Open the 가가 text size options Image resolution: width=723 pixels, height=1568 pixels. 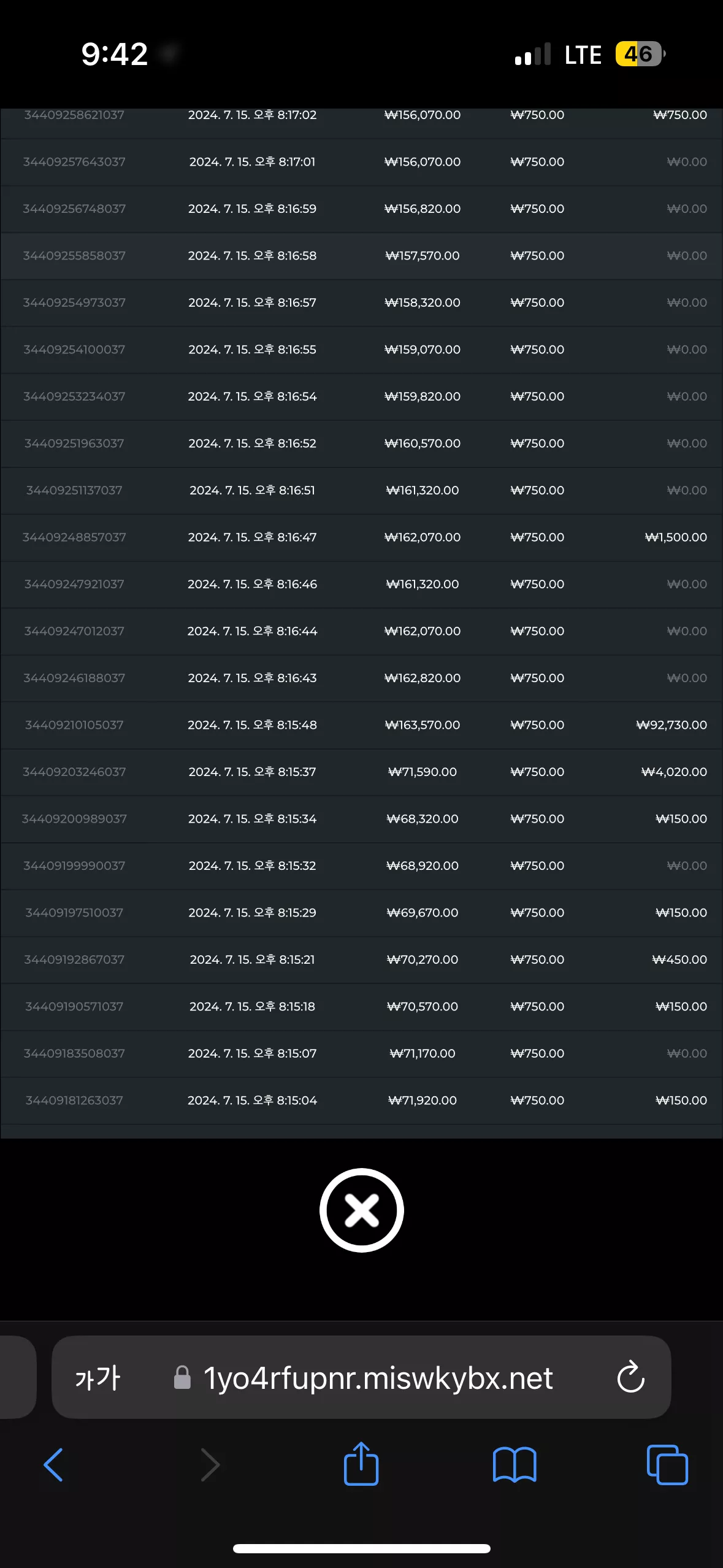pos(98,1378)
